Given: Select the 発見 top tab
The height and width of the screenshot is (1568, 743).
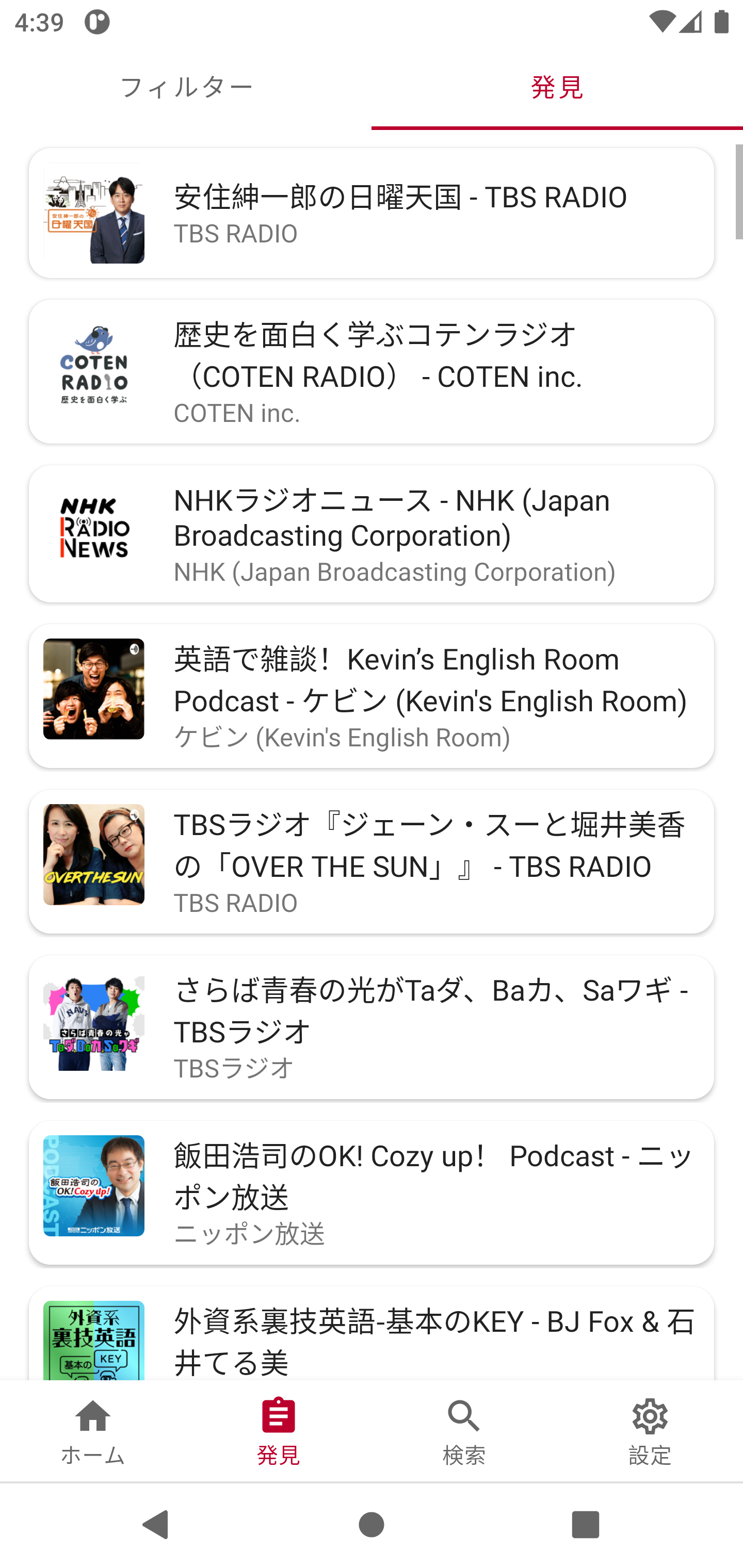Looking at the screenshot, I should point(557,88).
